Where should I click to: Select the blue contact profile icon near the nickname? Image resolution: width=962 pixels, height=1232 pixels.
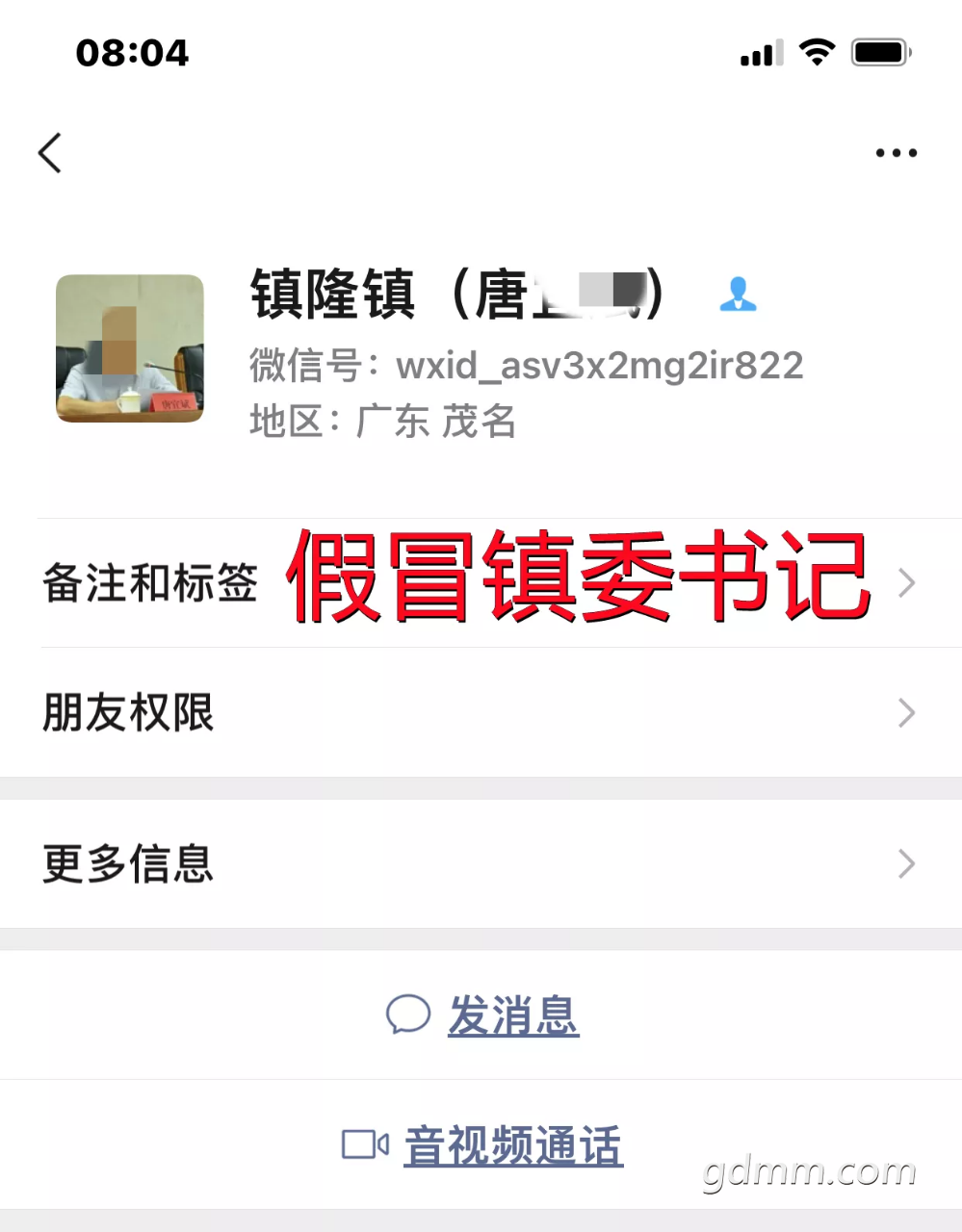click(739, 295)
